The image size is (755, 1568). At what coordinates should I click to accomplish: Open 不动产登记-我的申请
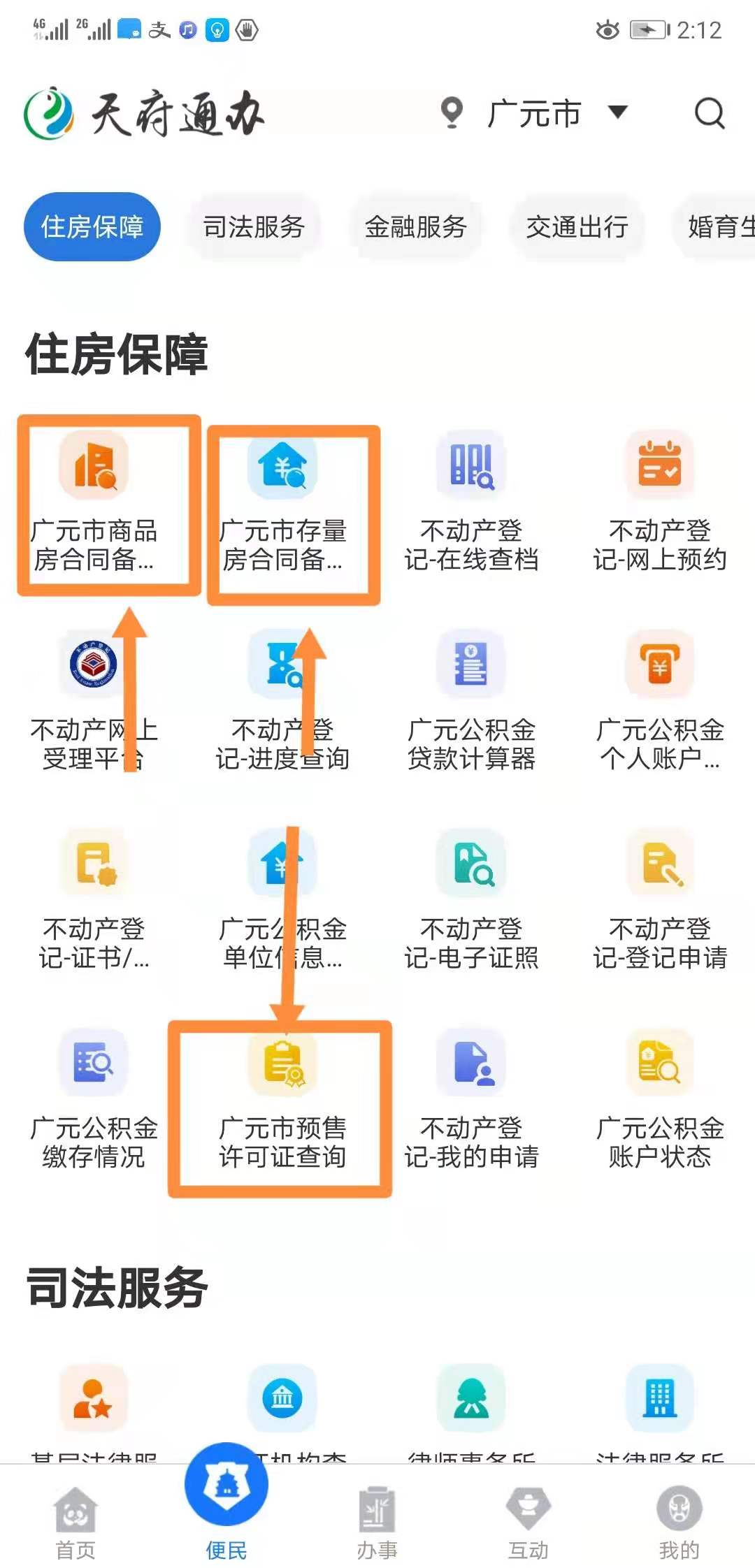pos(471,1100)
